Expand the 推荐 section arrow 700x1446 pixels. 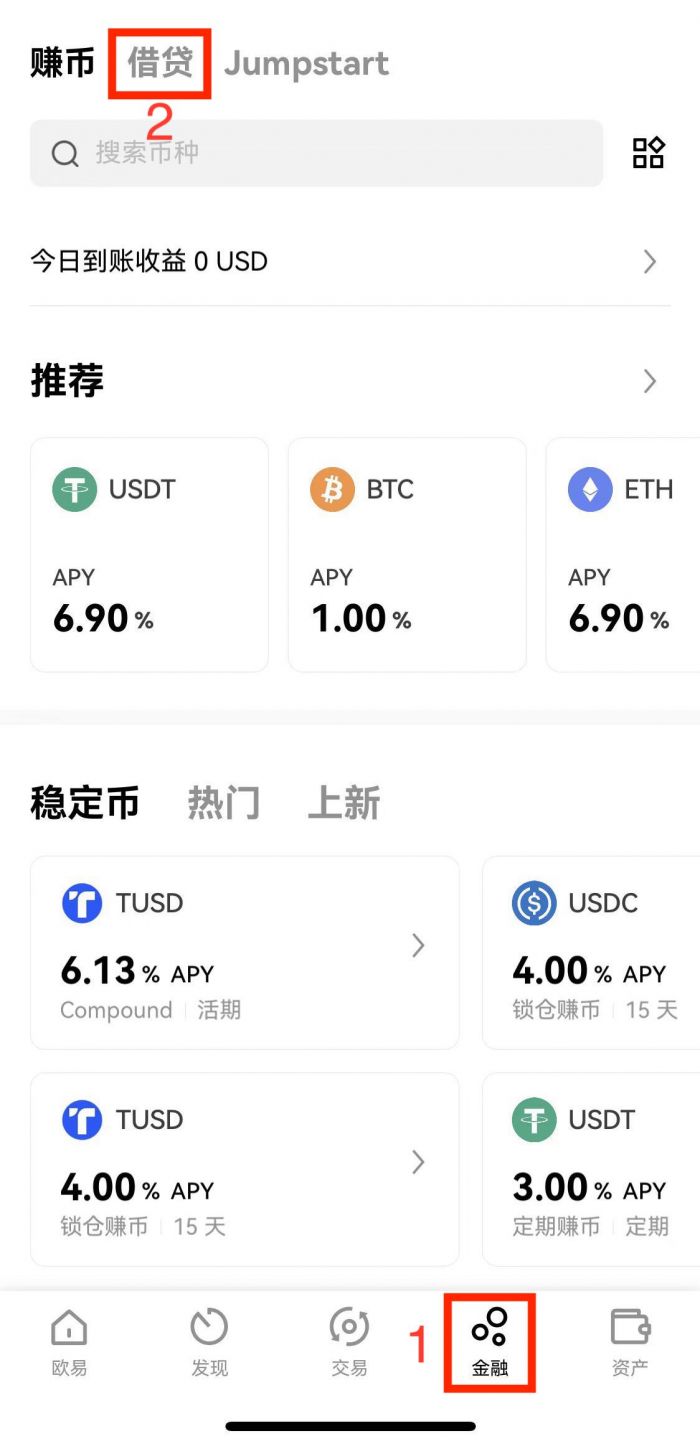pos(650,381)
